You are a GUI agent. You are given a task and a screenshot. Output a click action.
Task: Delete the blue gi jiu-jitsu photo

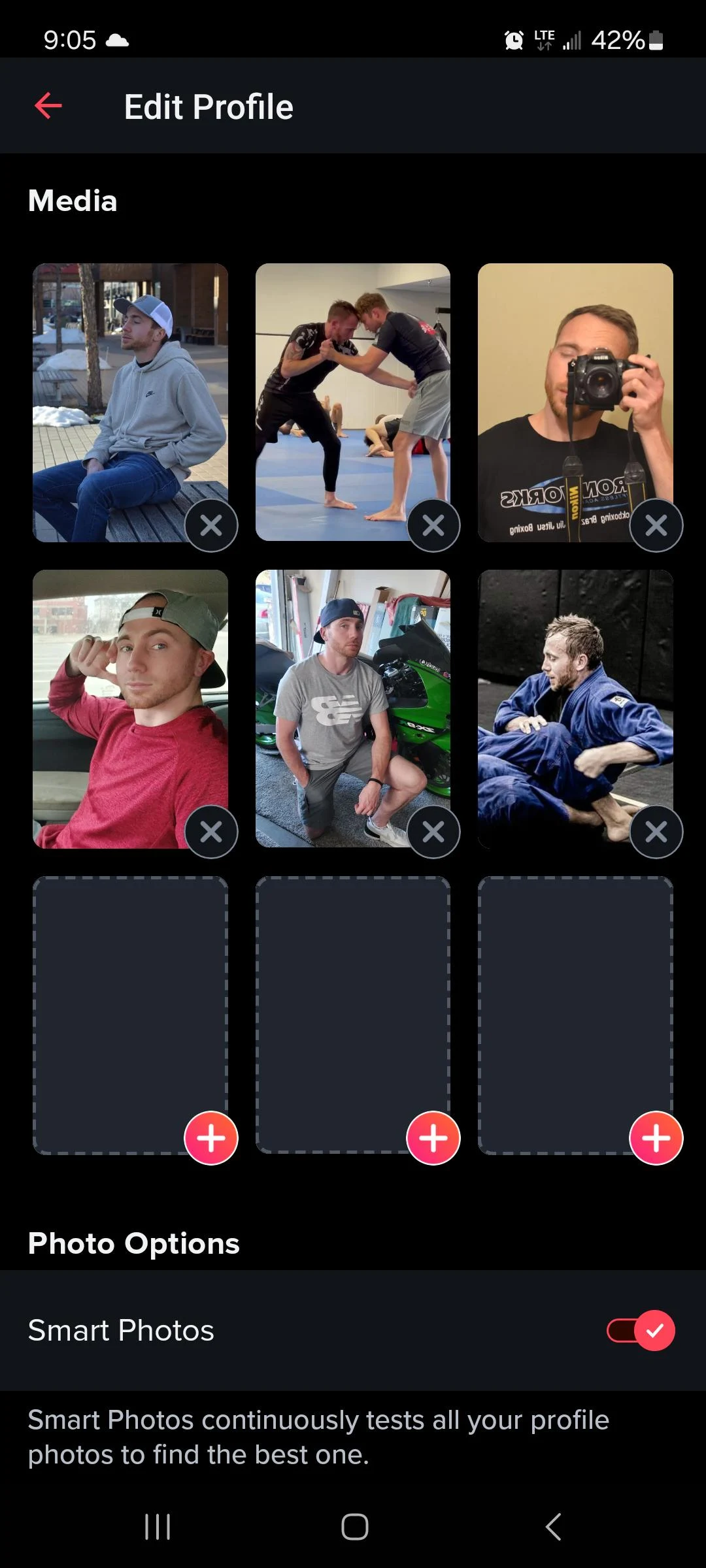coord(656,831)
